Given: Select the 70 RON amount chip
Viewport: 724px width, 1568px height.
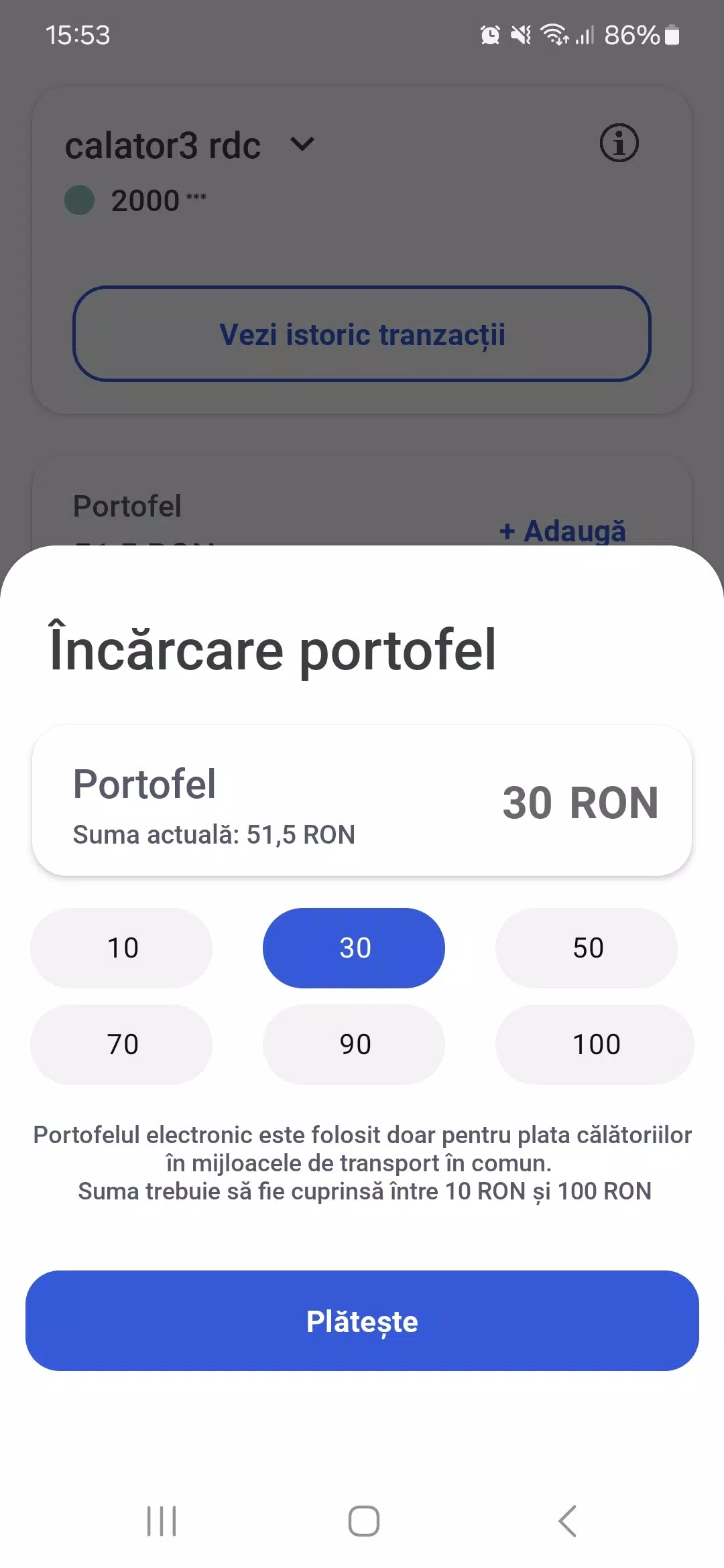Looking at the screenshot, I should click(121, 1044).
